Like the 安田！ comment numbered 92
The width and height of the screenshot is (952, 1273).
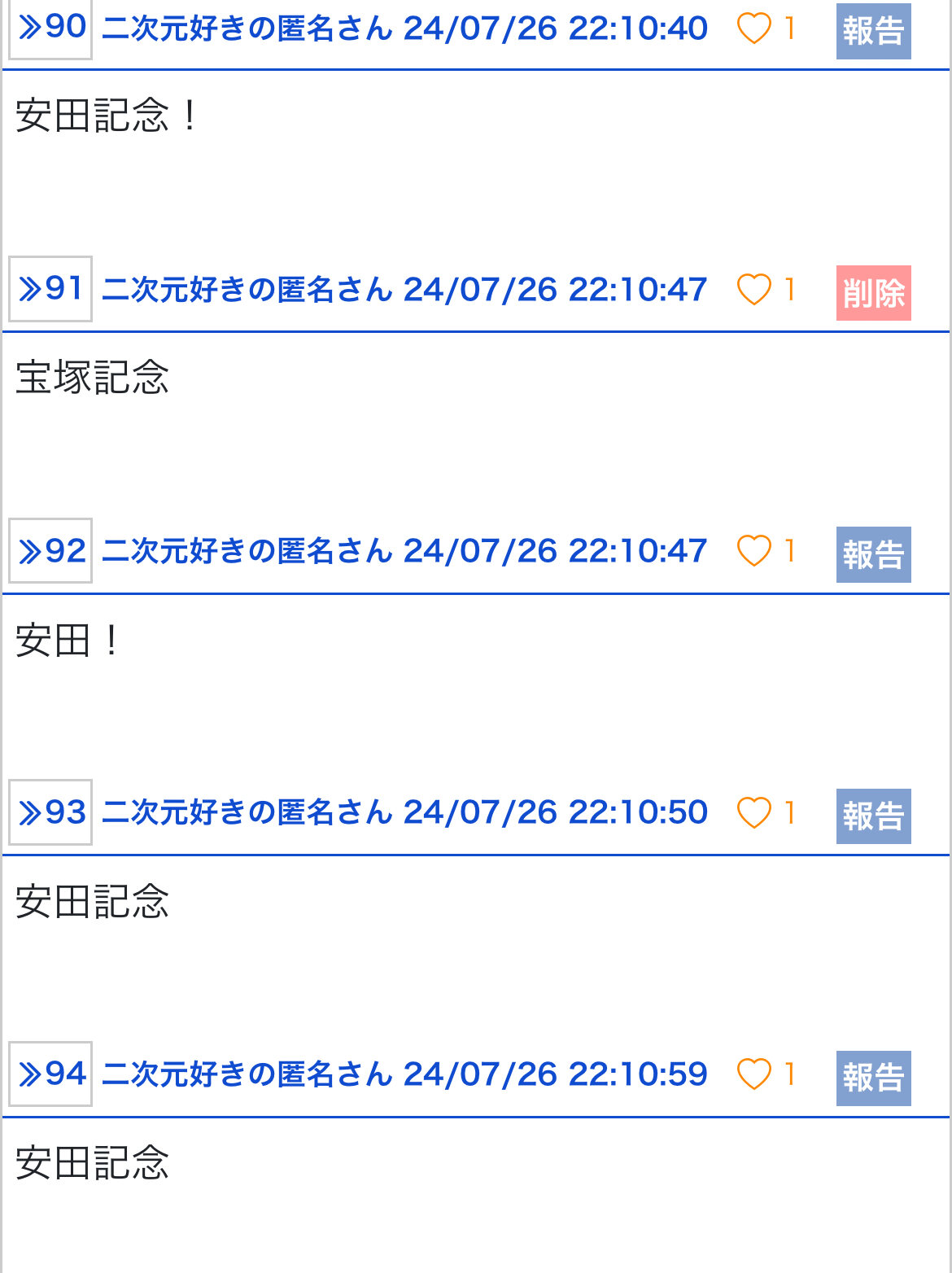[x=753, y=551]
